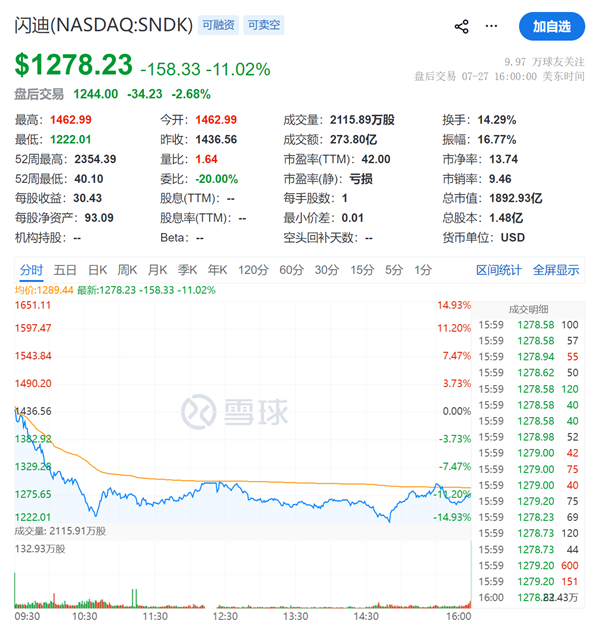600x629 pixels.
Task: Show the 月K monthly chart
Action: [x=157, y=270]
